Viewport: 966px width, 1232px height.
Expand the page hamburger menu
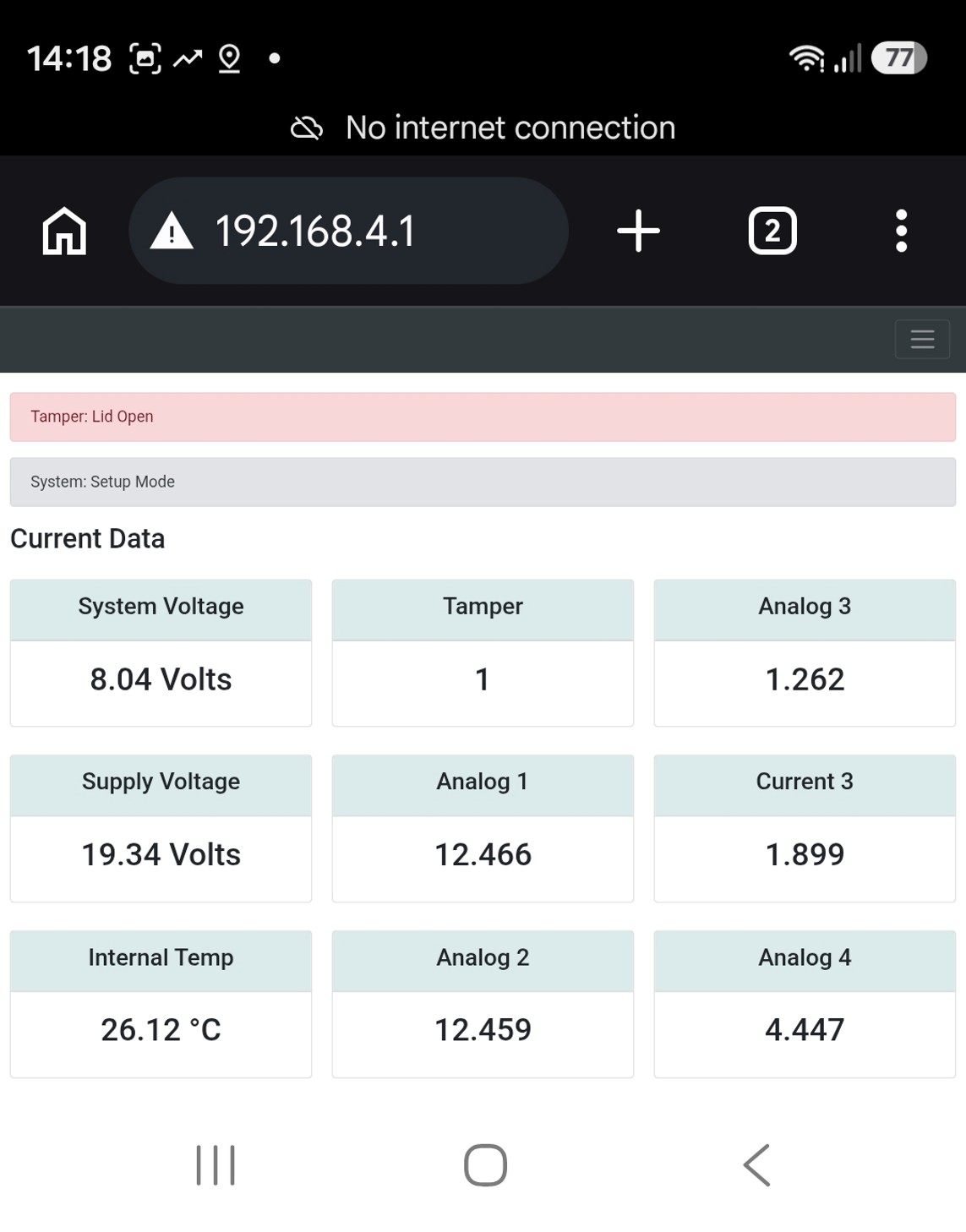pos(922,339)
